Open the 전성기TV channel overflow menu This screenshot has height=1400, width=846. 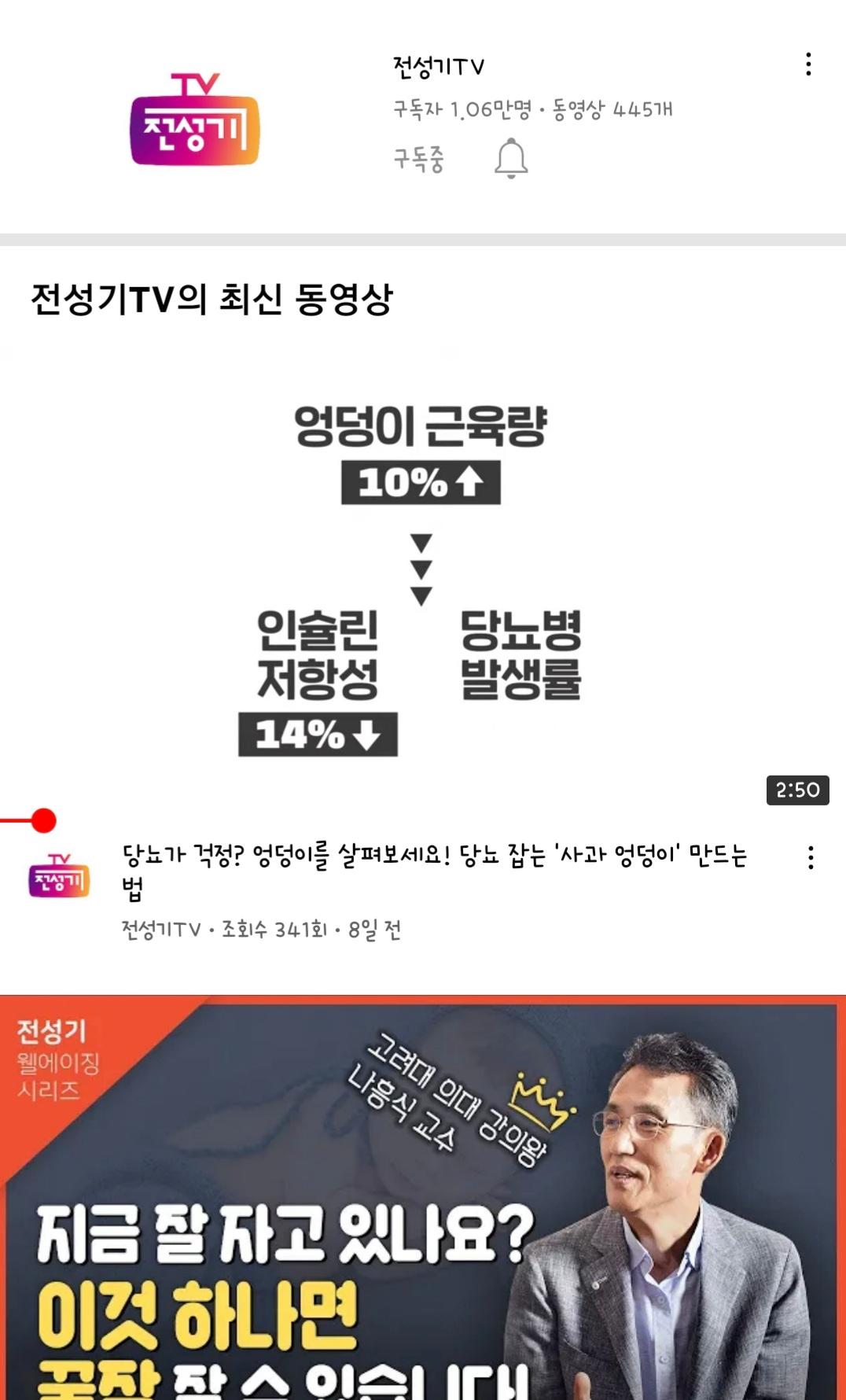pyautogui.click(x=808, y=64)
